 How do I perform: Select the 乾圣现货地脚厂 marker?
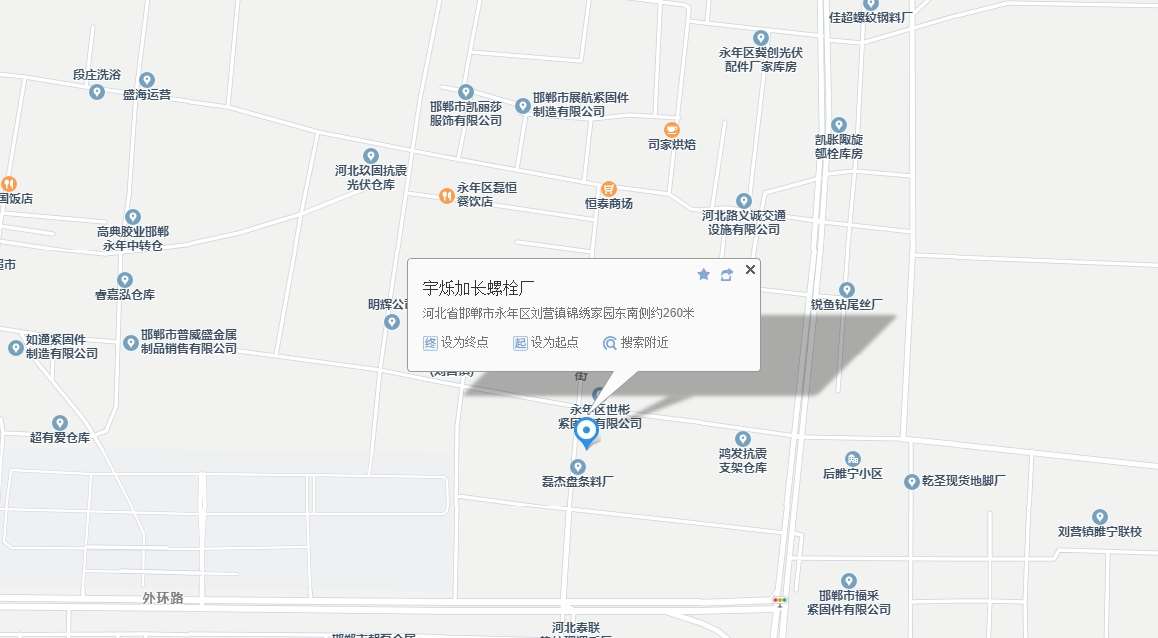[911, 482]
